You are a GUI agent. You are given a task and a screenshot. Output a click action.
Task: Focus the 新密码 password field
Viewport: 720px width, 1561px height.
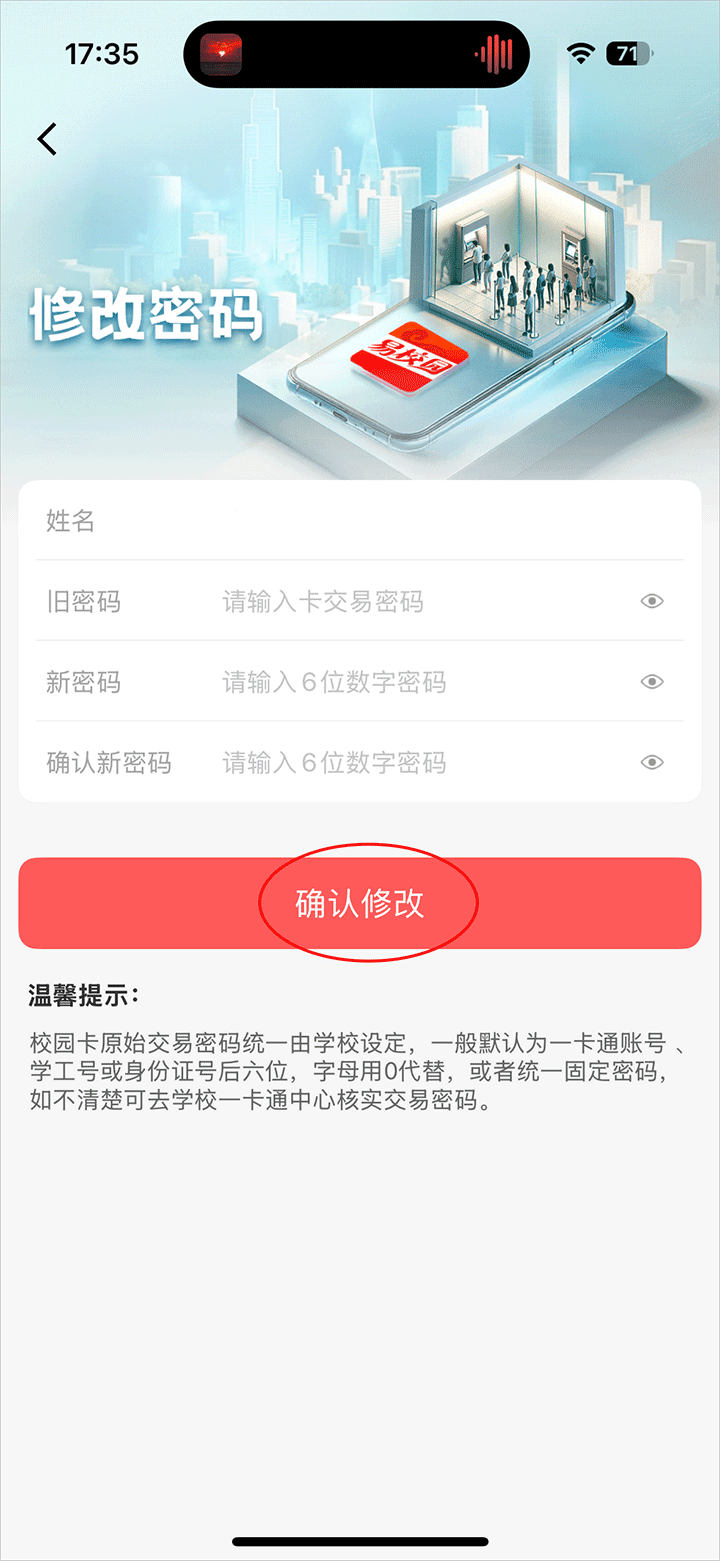(x=400, y=682)
